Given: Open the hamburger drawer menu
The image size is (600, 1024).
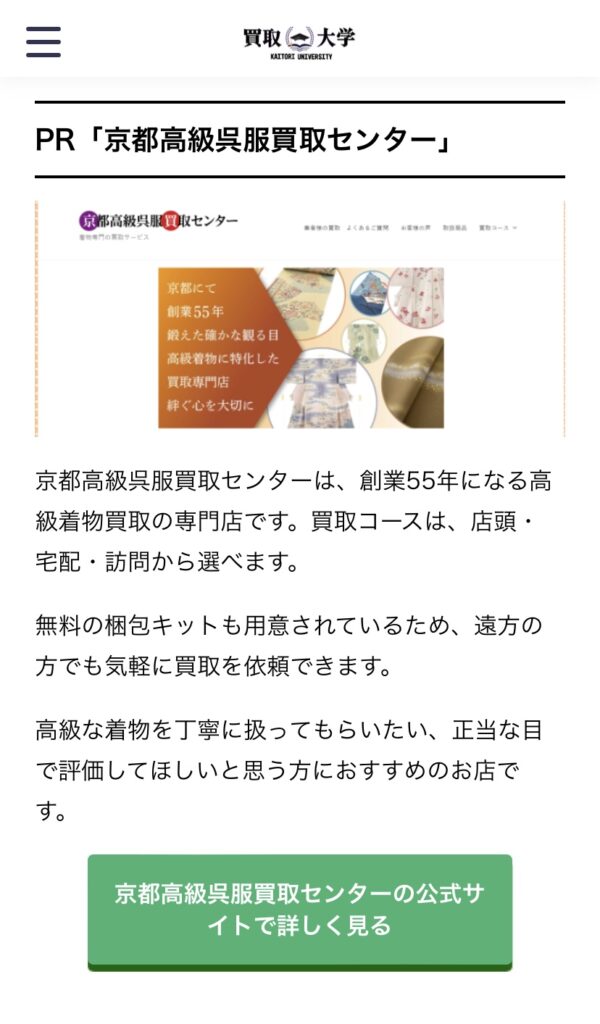Looking at the screenshot, I should tap(43, 41).
